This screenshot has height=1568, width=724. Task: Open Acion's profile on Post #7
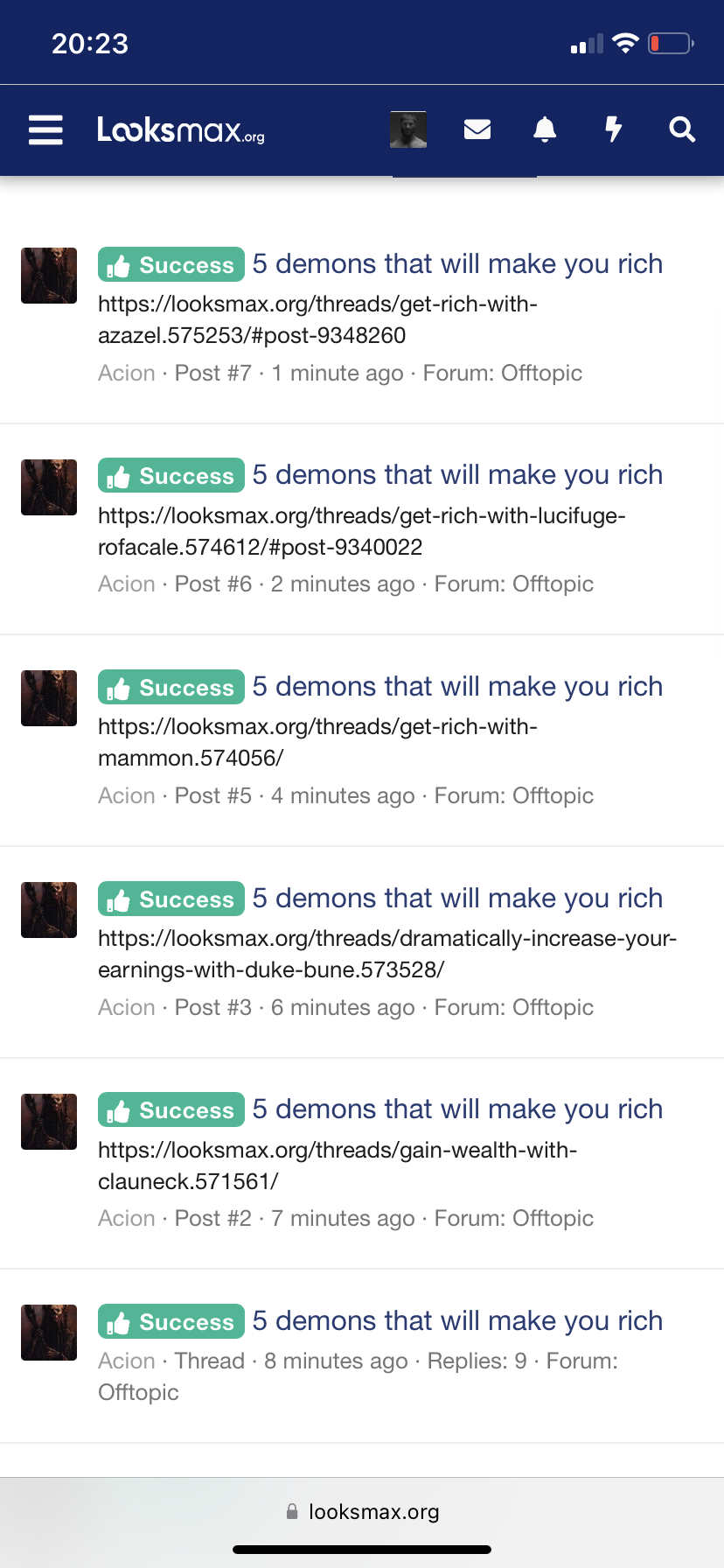[x=127, y=374]
